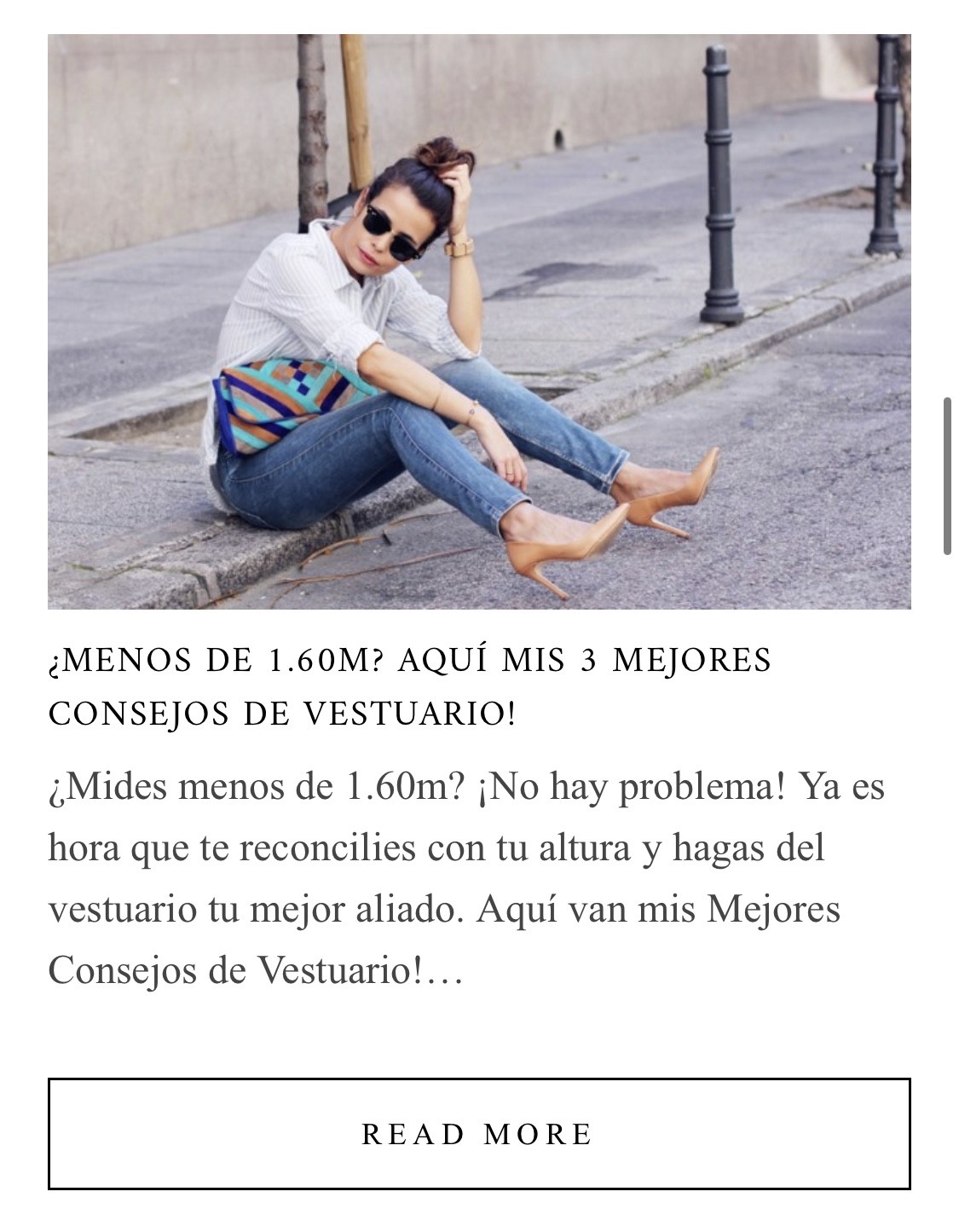Tap the READ MORE button

478,1133
